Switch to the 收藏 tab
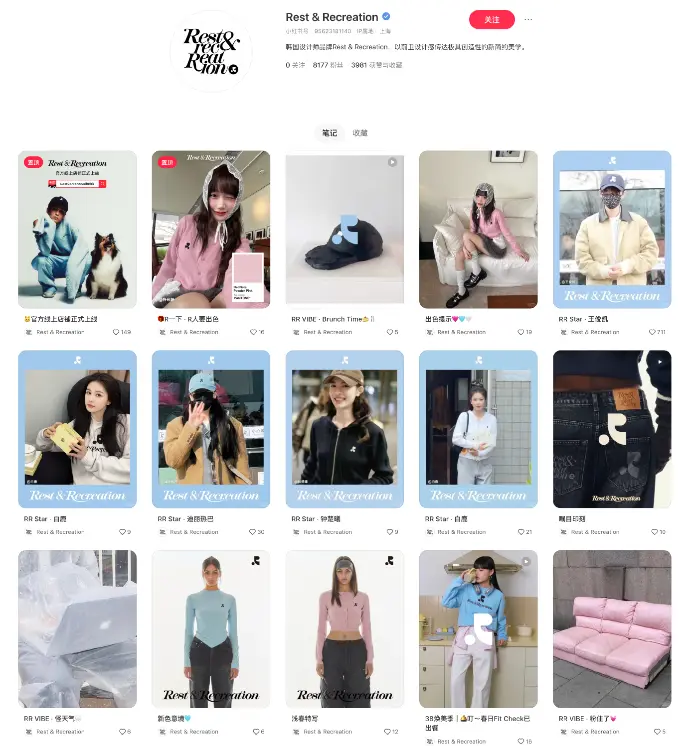 tap(360, 133)
